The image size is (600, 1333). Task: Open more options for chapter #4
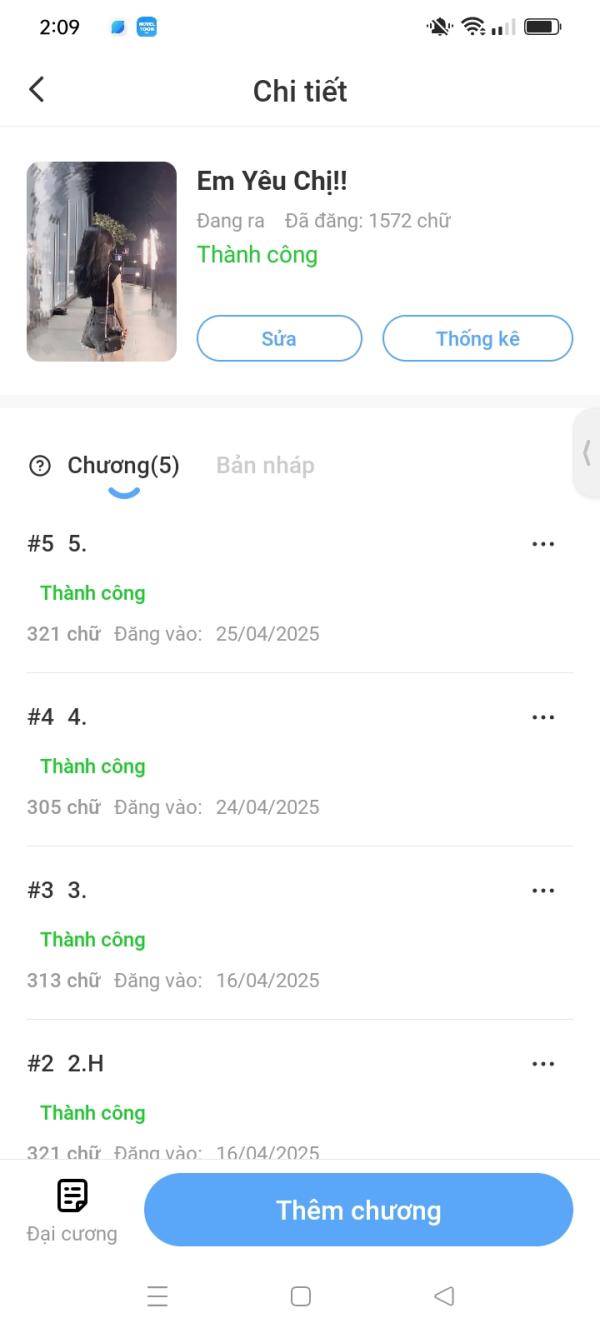click(543, 717)
